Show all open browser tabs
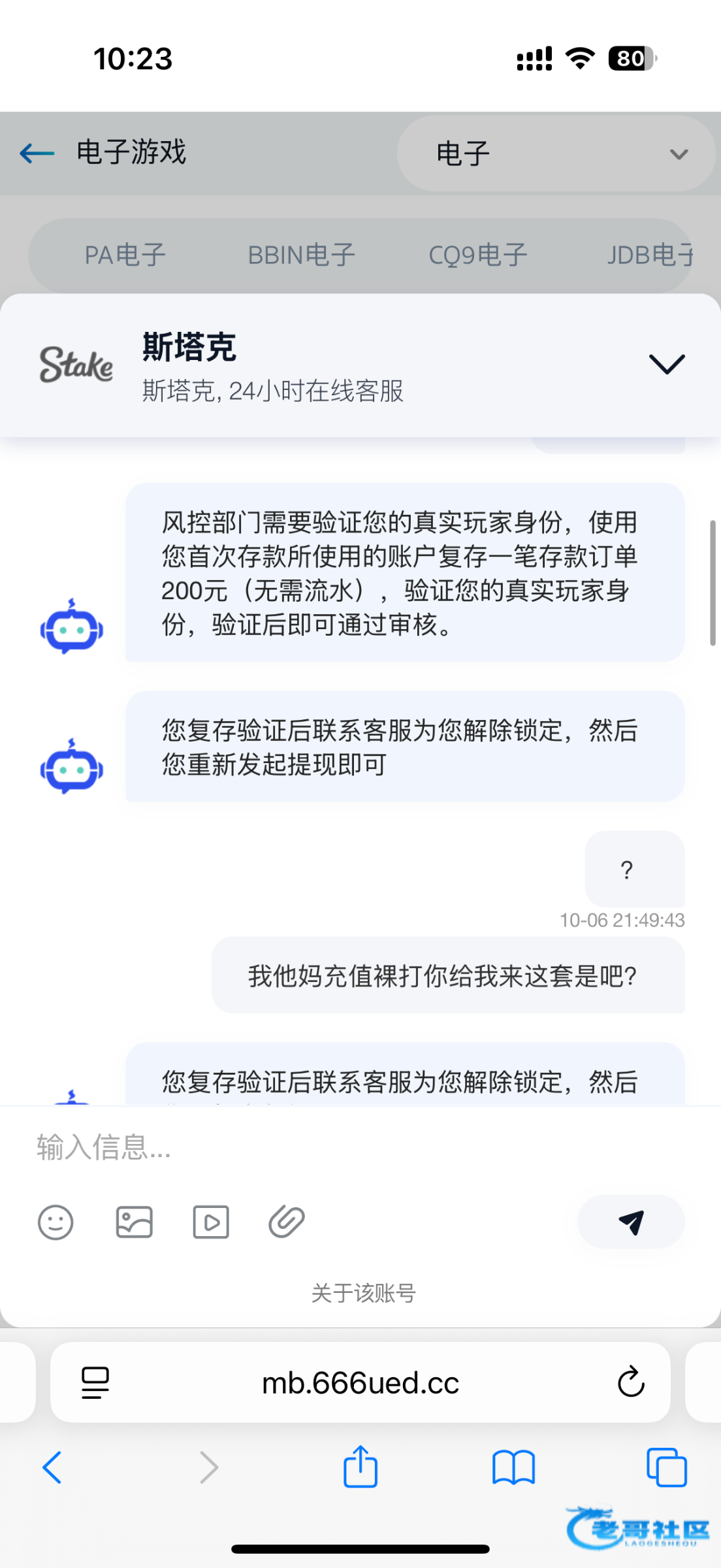The image size is (721, 1568). click(x=666, y=1467)
